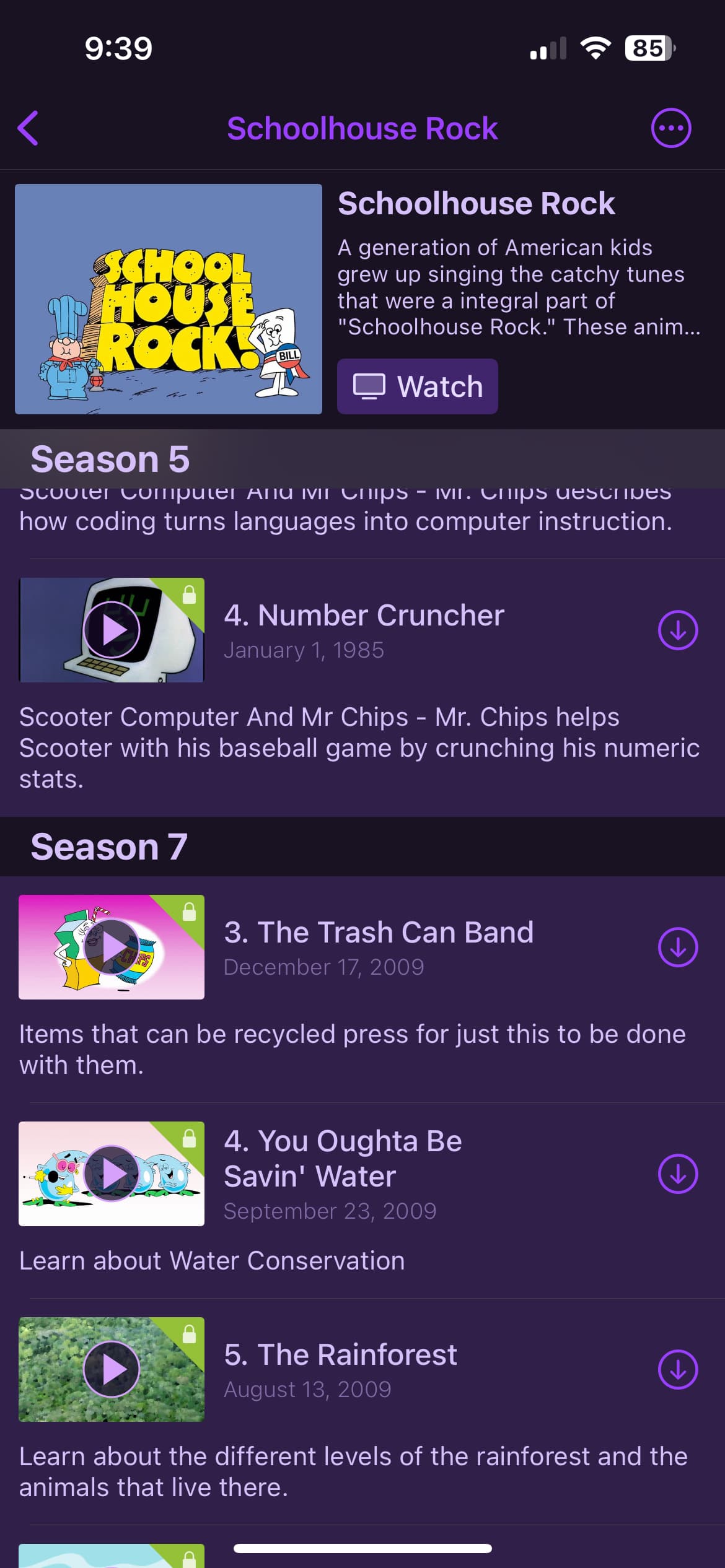
Task: Go back using the back chevron
Action: point(29,128)
